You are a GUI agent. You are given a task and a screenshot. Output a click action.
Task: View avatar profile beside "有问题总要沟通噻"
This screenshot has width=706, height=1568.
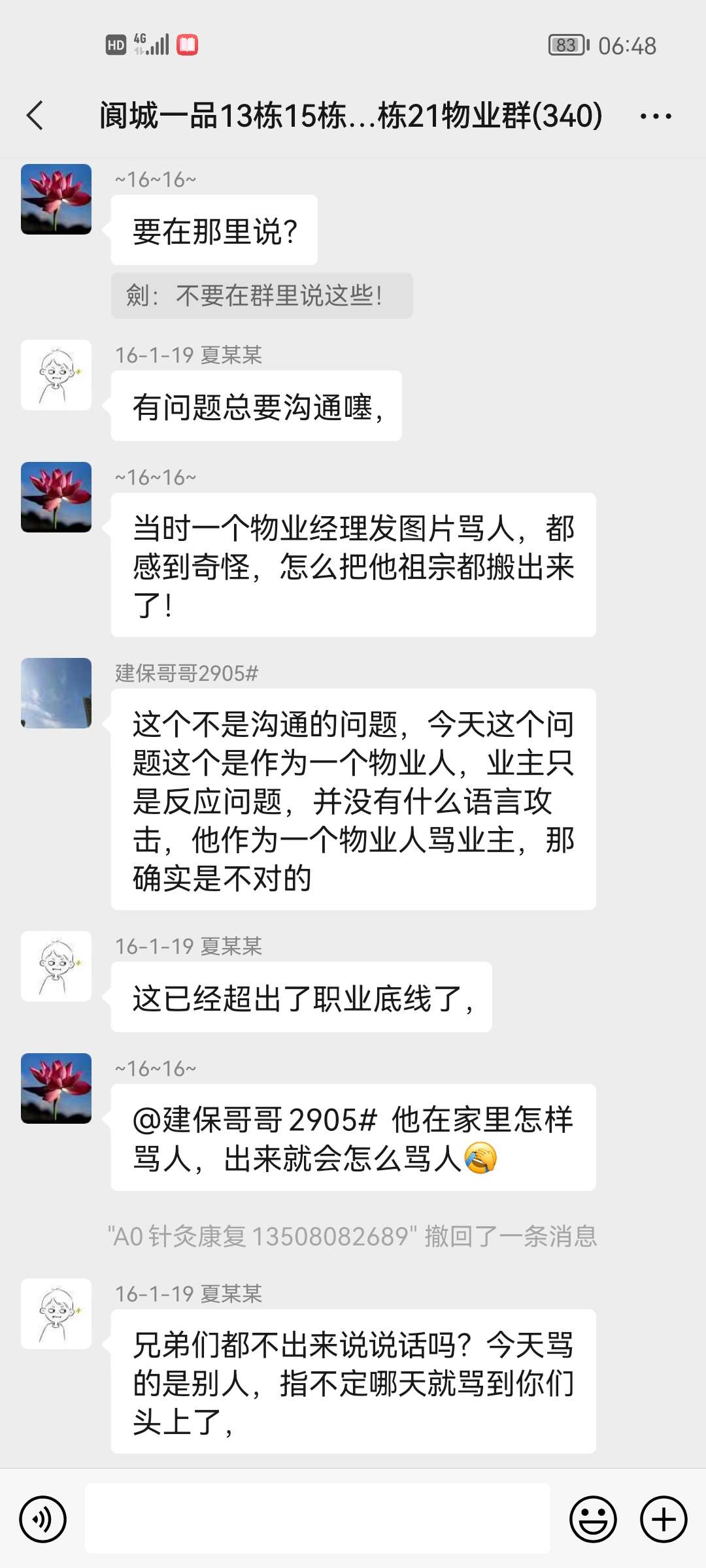pos(56,375)
